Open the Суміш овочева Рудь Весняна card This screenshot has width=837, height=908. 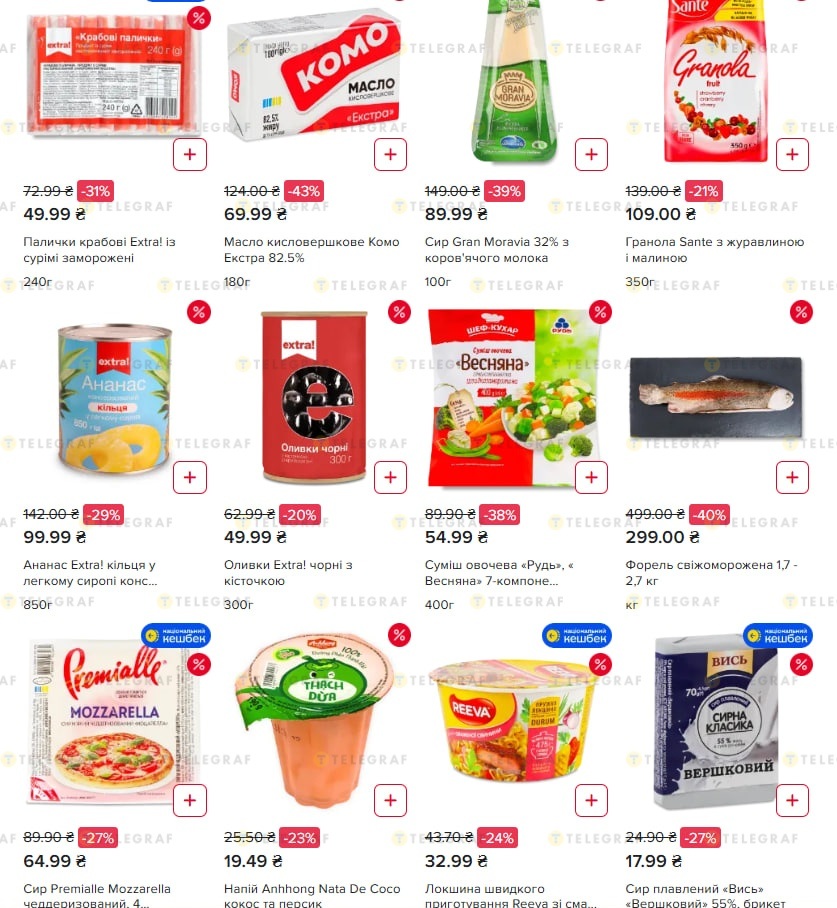click(504, 572)
